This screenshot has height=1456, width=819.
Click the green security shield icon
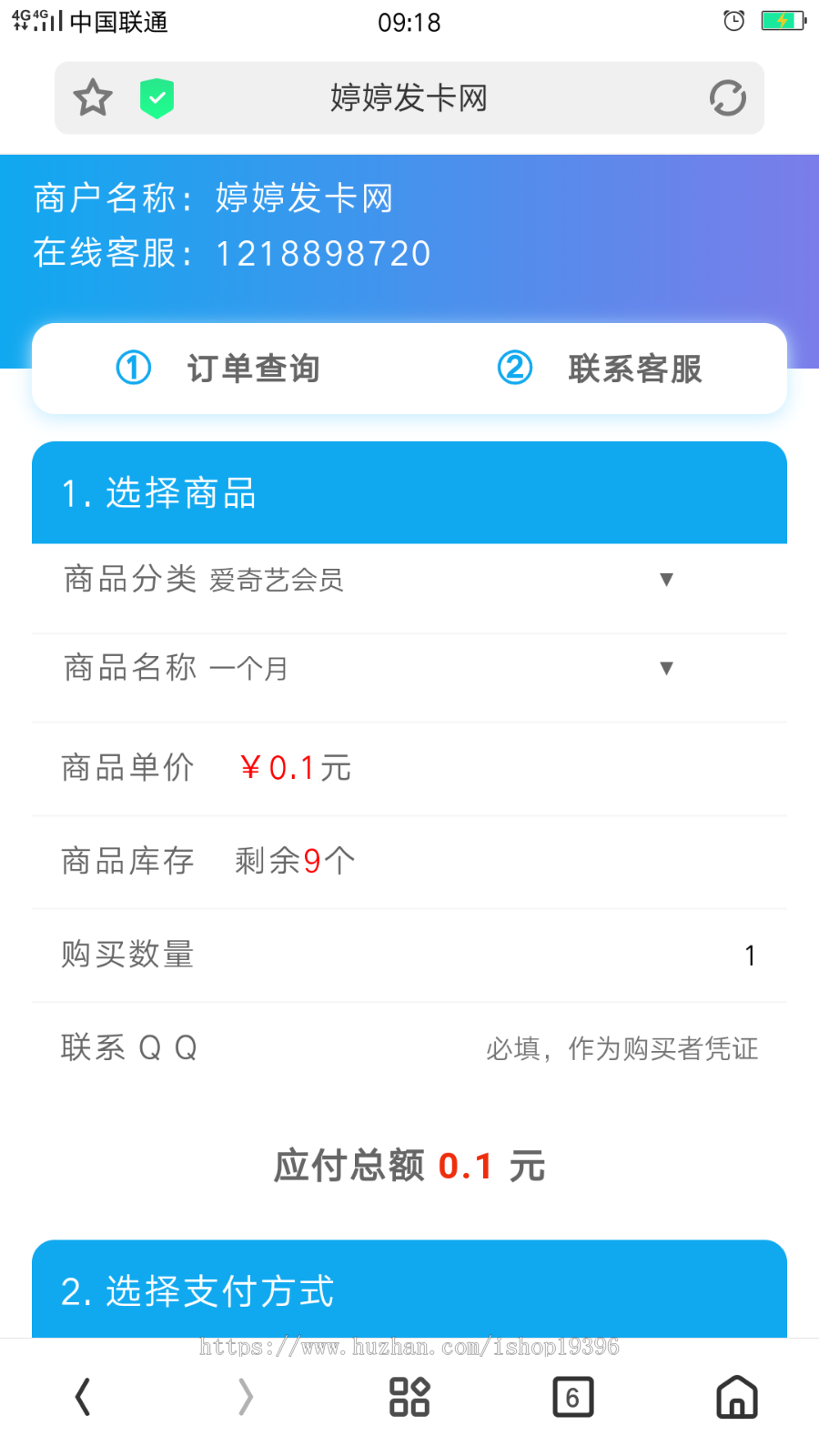coord(157,96)
